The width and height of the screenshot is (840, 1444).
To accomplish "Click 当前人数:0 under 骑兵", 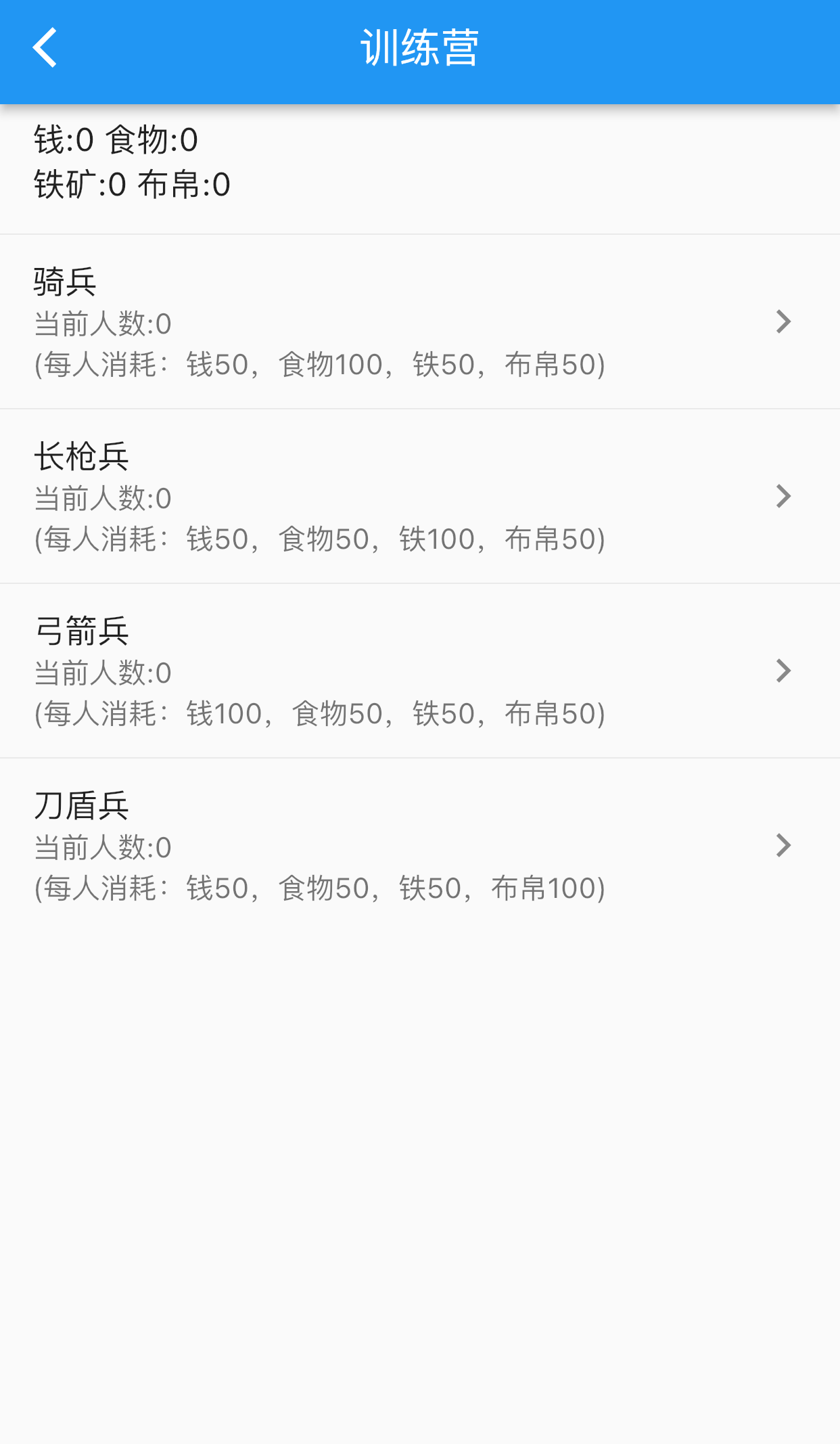I will [x=102, y=323].
